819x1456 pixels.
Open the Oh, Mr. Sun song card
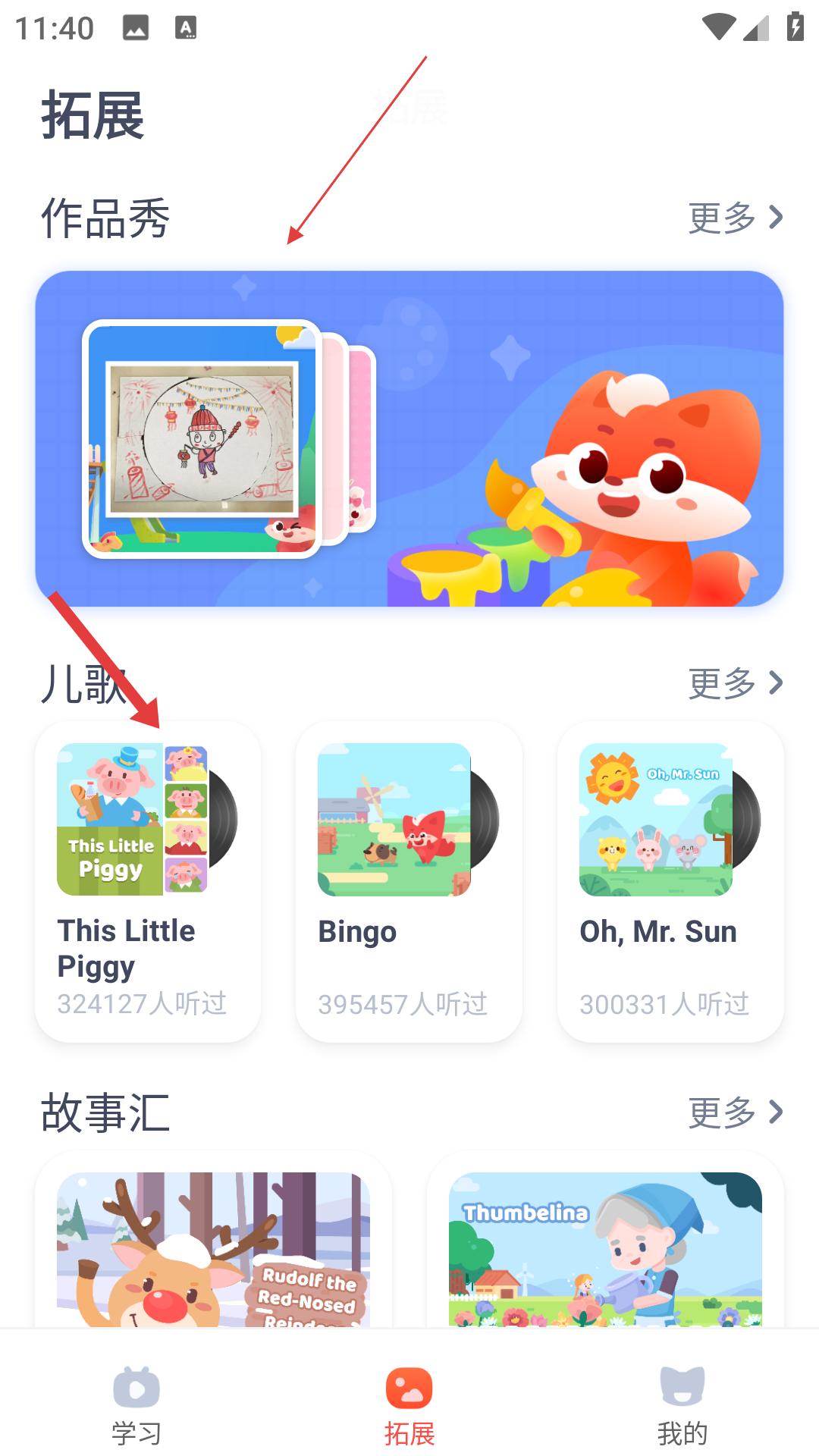point(670,881)
